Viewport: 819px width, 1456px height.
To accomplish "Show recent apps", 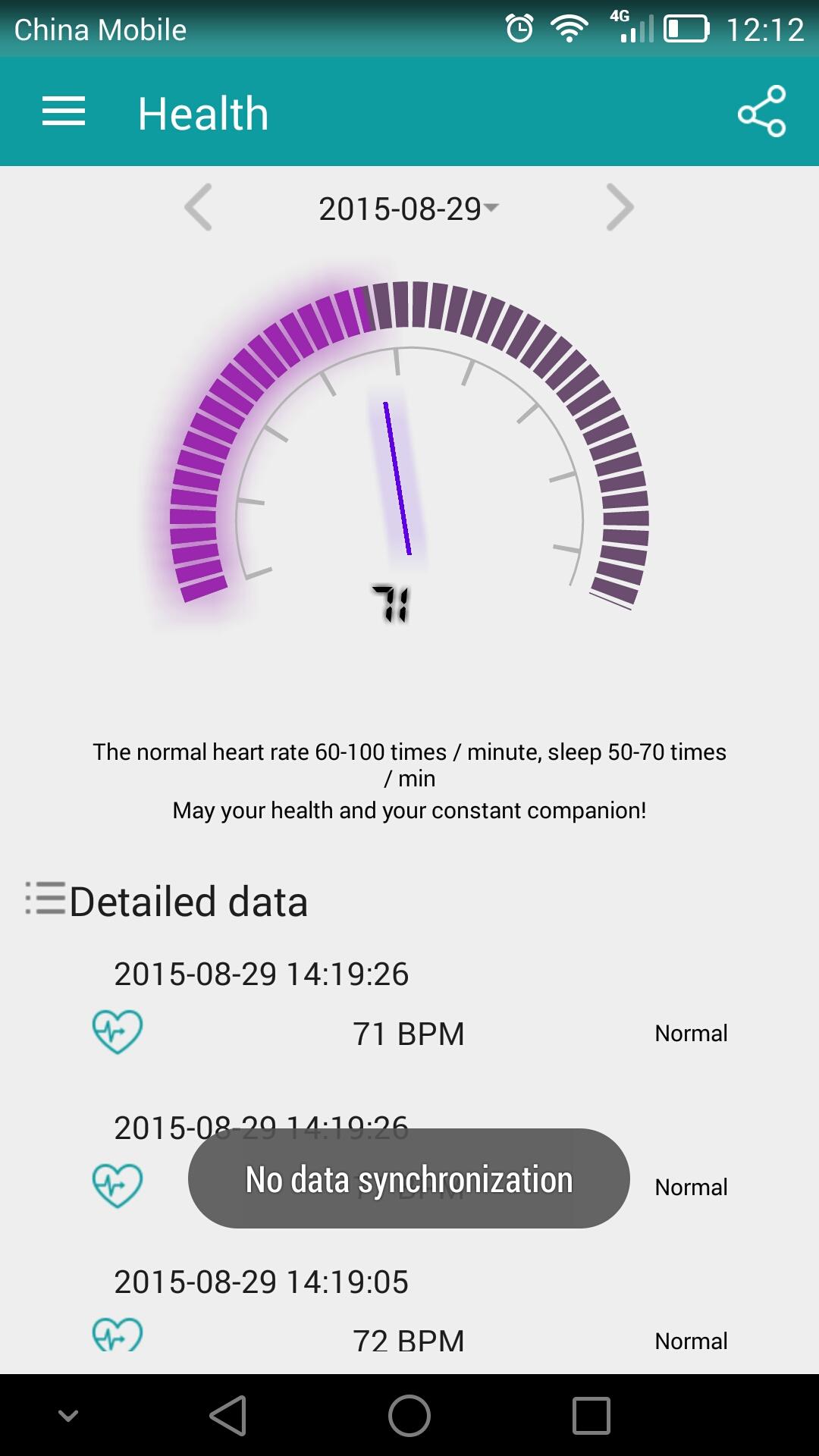I will pos(591,1415).
